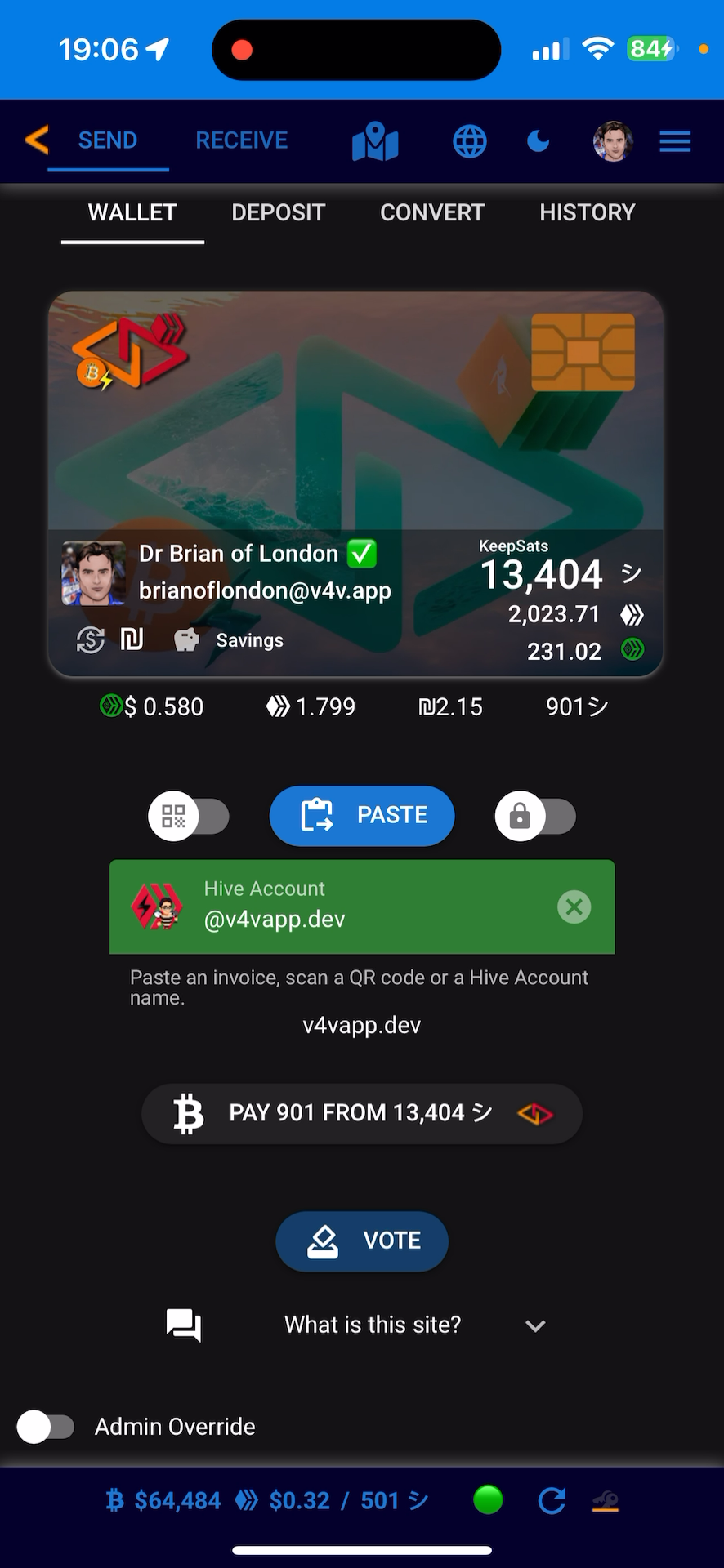Expand What is this site?
This screenshot has width=724, height=1568.
[x=373, y=1325]
